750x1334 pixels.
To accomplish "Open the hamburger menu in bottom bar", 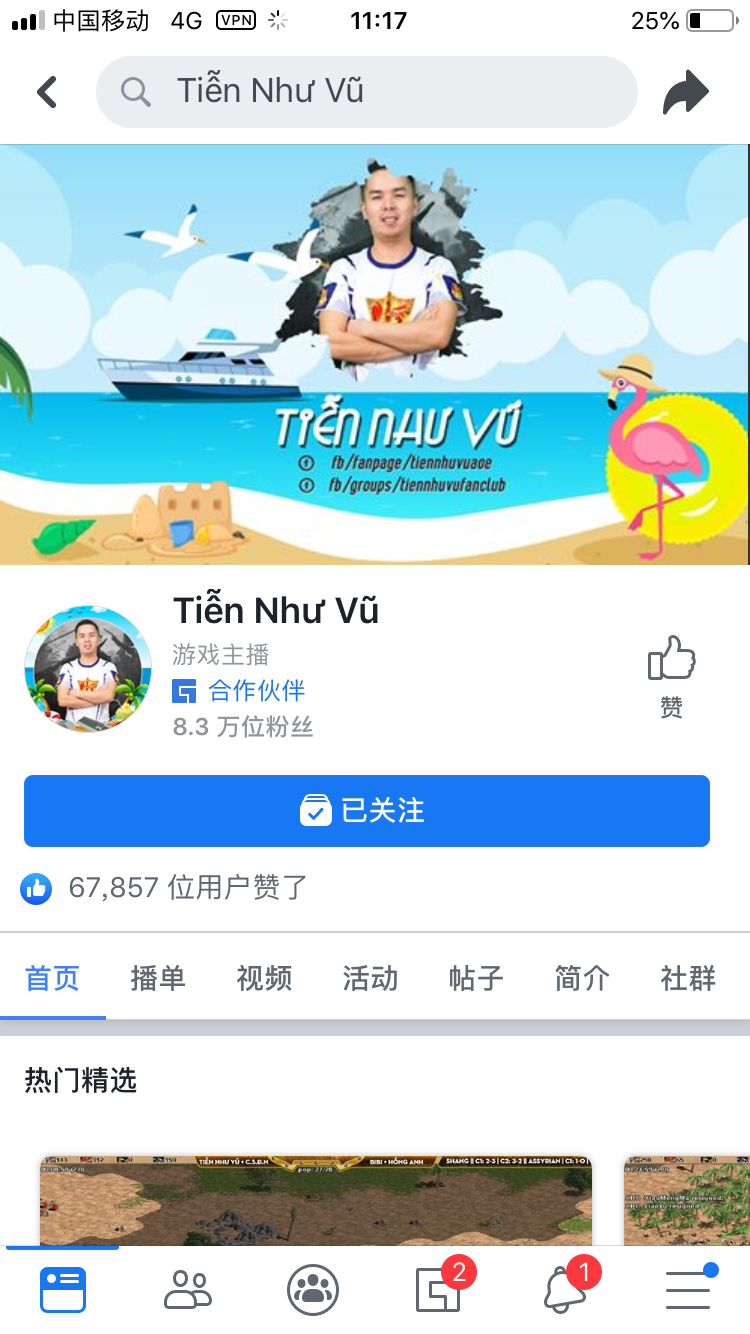I will [688, 1290].
